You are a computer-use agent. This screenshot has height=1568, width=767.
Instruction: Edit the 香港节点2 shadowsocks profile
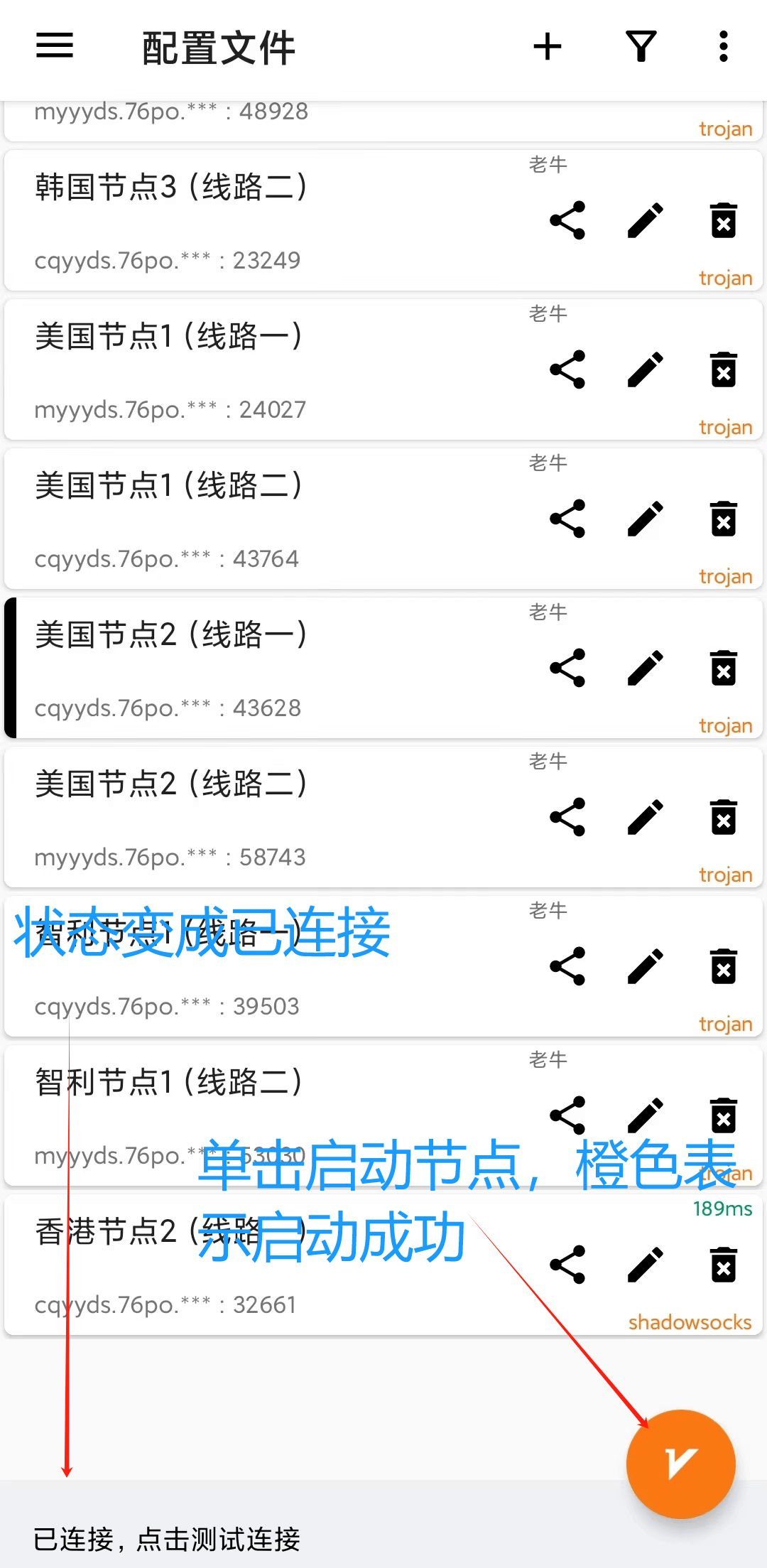pyautogui.click(x=645, y=1265)
